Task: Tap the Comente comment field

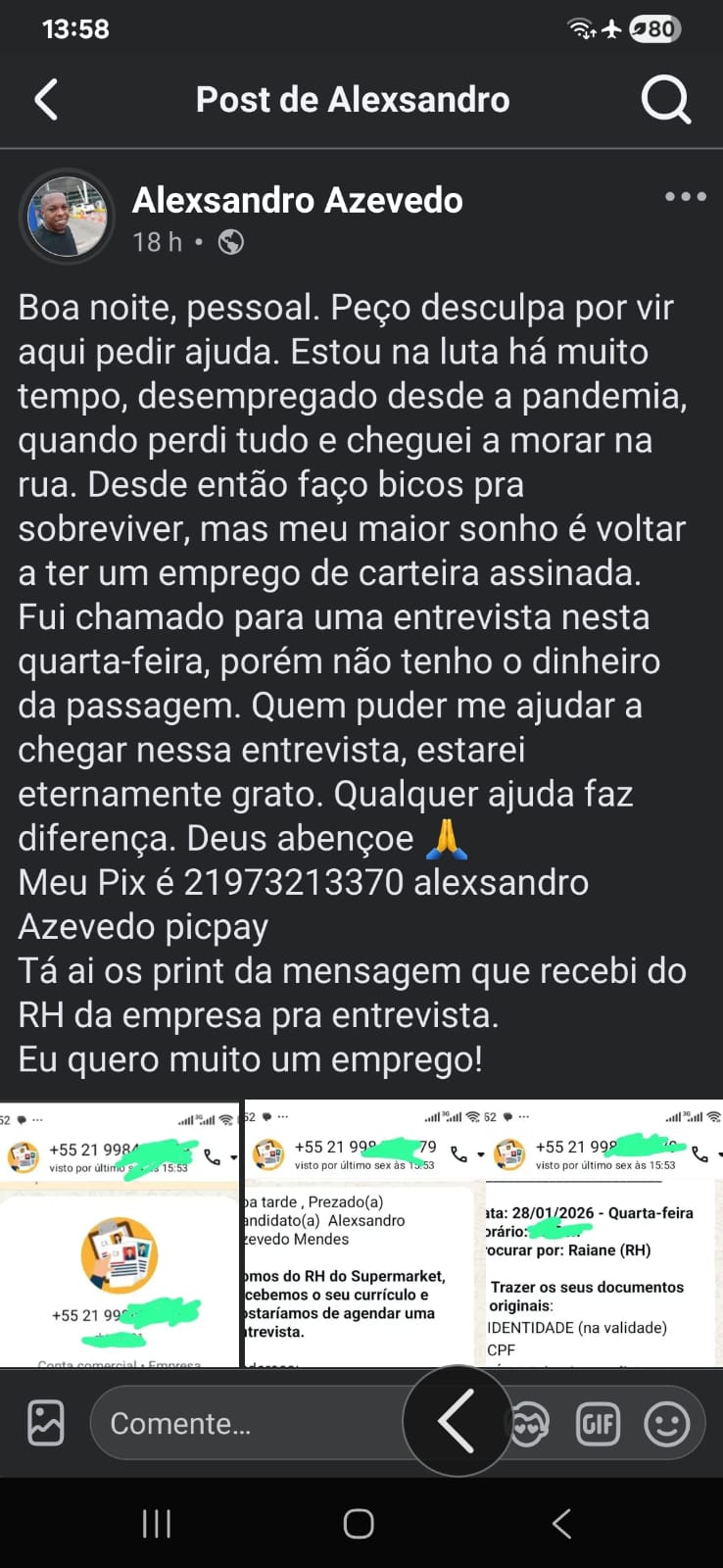Action: 245,1423
